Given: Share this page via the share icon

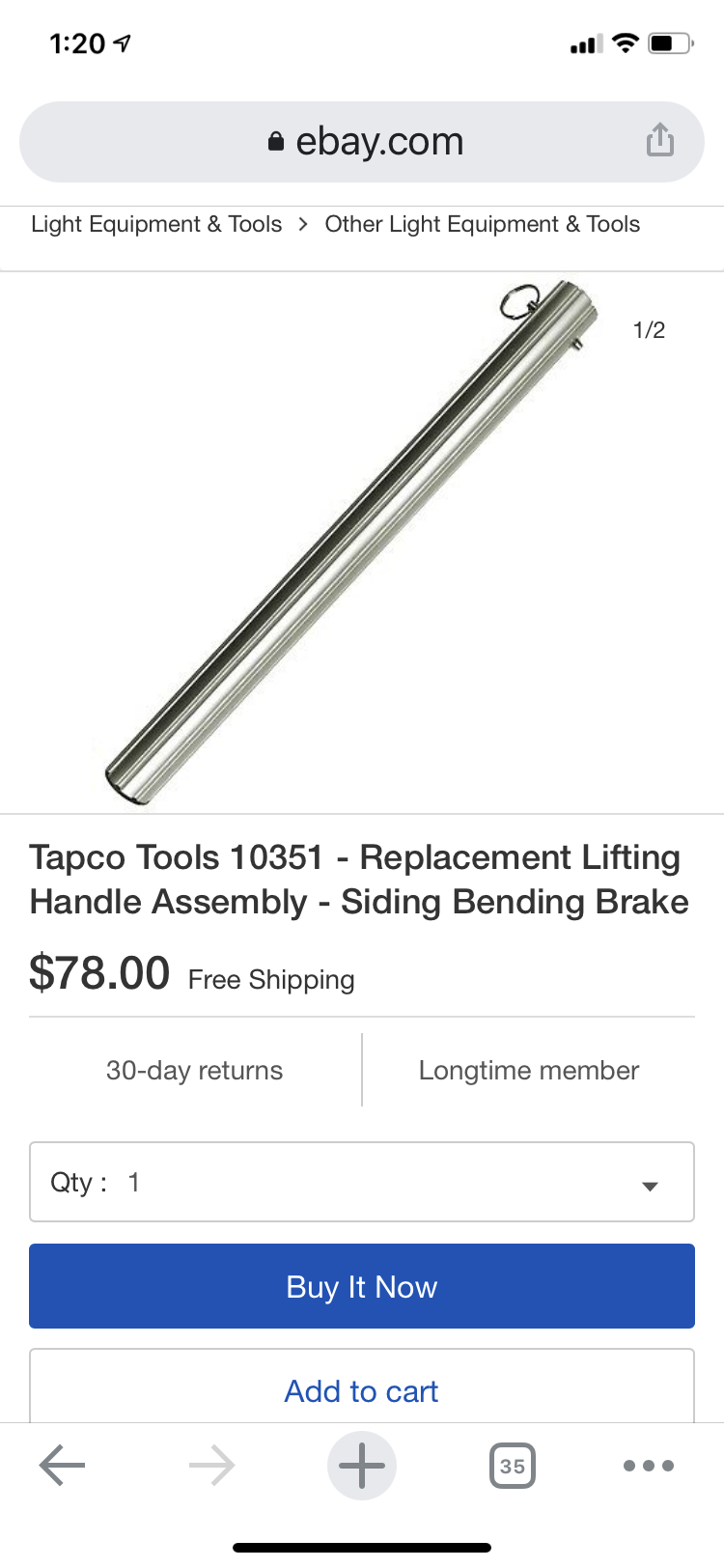Looking at the screenshot, I should [659, 140].
